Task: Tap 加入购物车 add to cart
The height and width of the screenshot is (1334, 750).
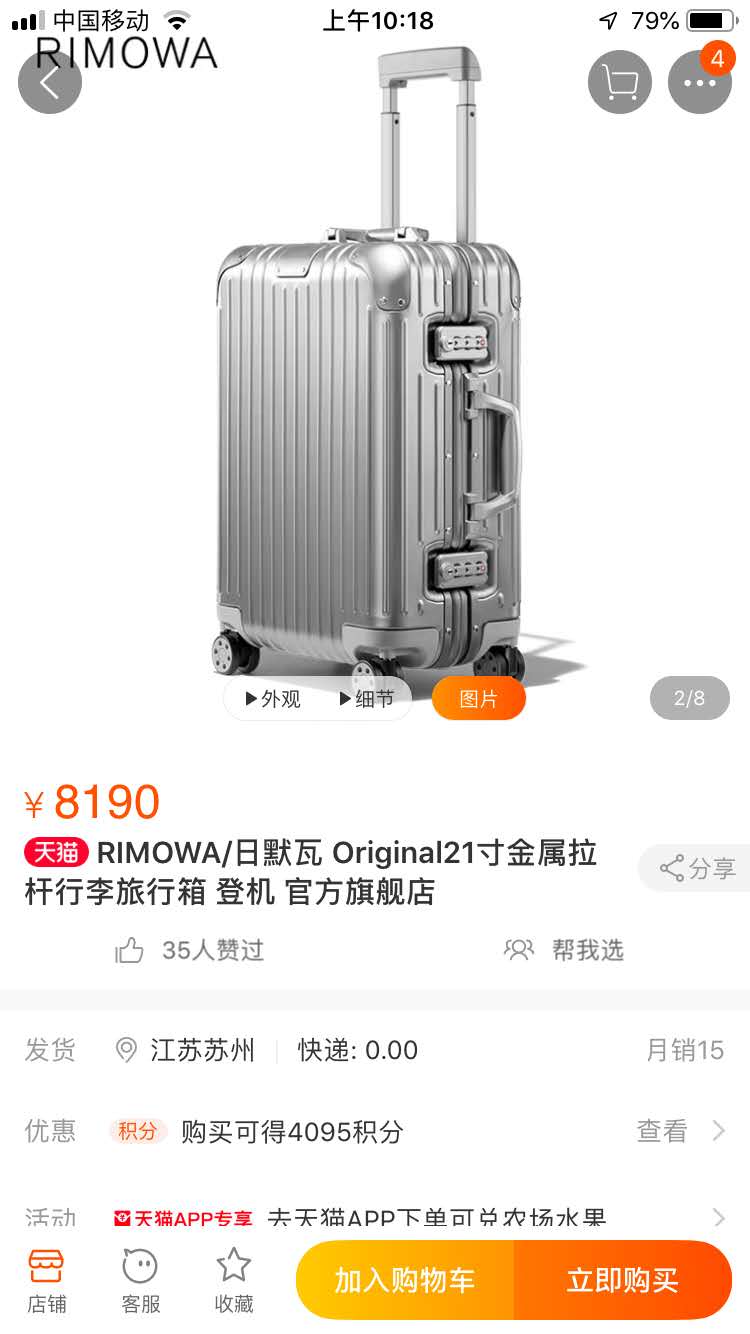Action: (x=405, y=1280)
